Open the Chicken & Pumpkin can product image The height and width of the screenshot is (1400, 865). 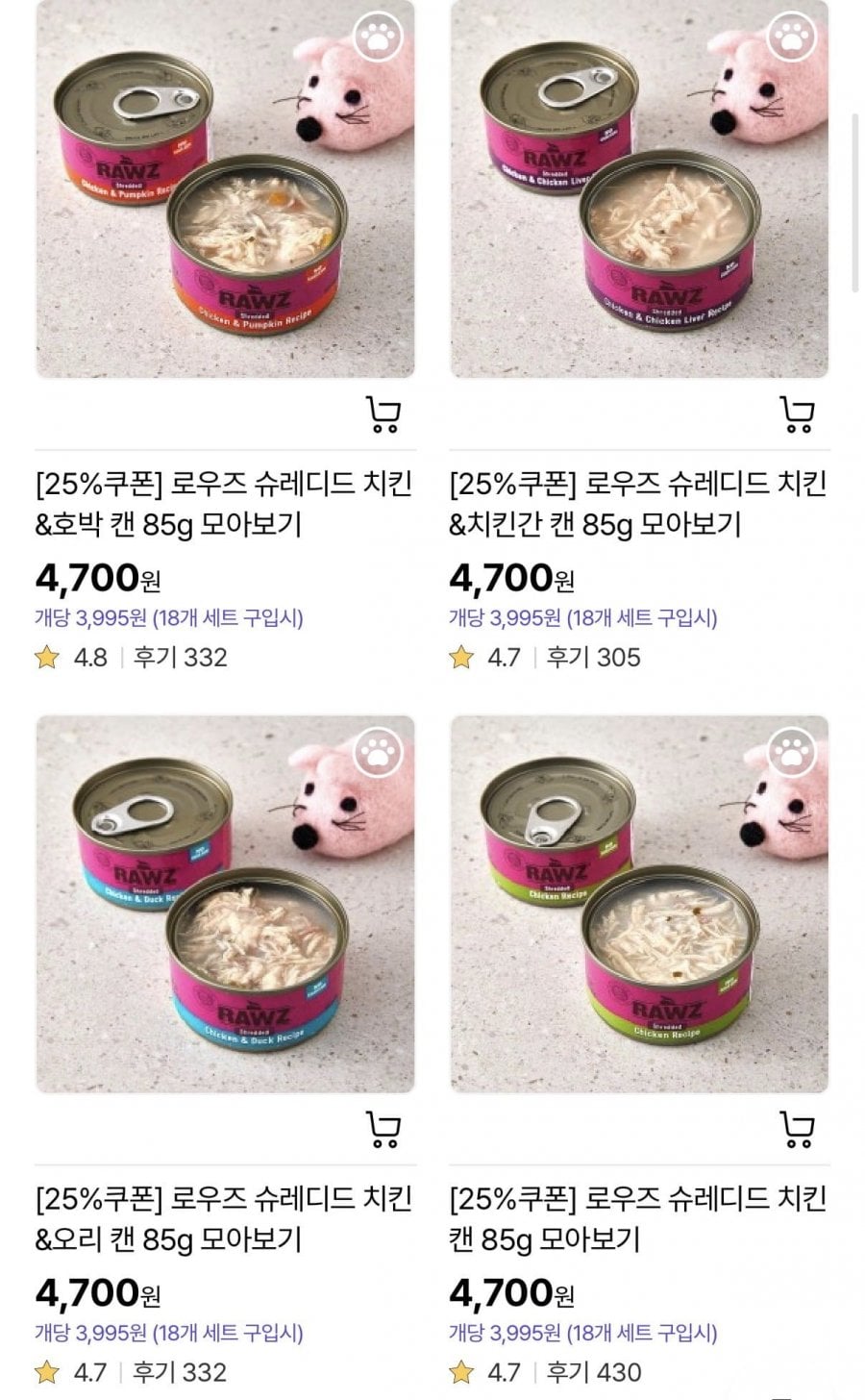click(225, 189)
